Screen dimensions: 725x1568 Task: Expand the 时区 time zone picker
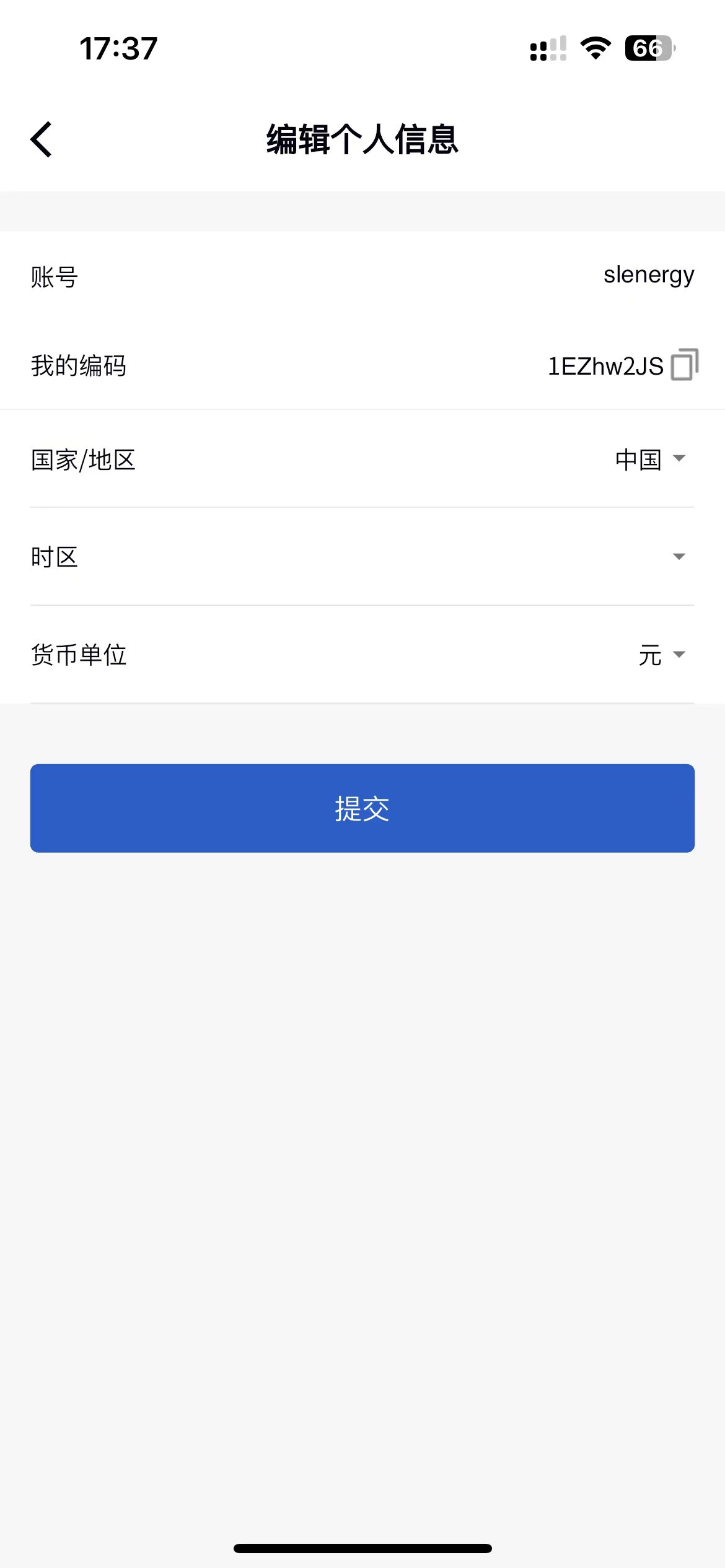(x=678, y=557)
